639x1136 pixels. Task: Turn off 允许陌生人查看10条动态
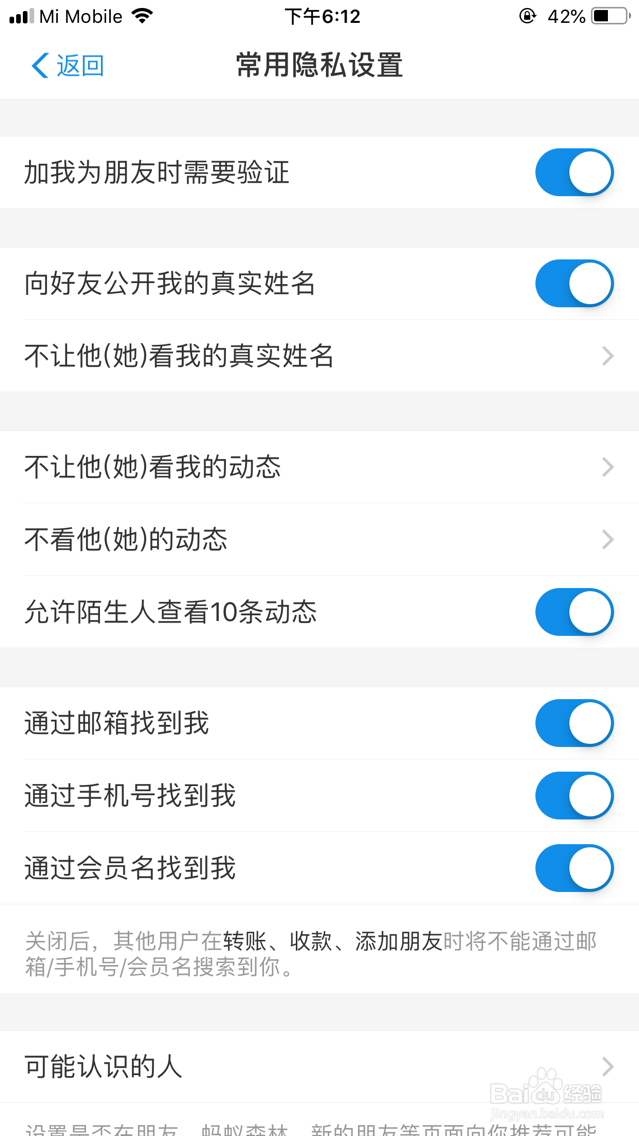574,612
